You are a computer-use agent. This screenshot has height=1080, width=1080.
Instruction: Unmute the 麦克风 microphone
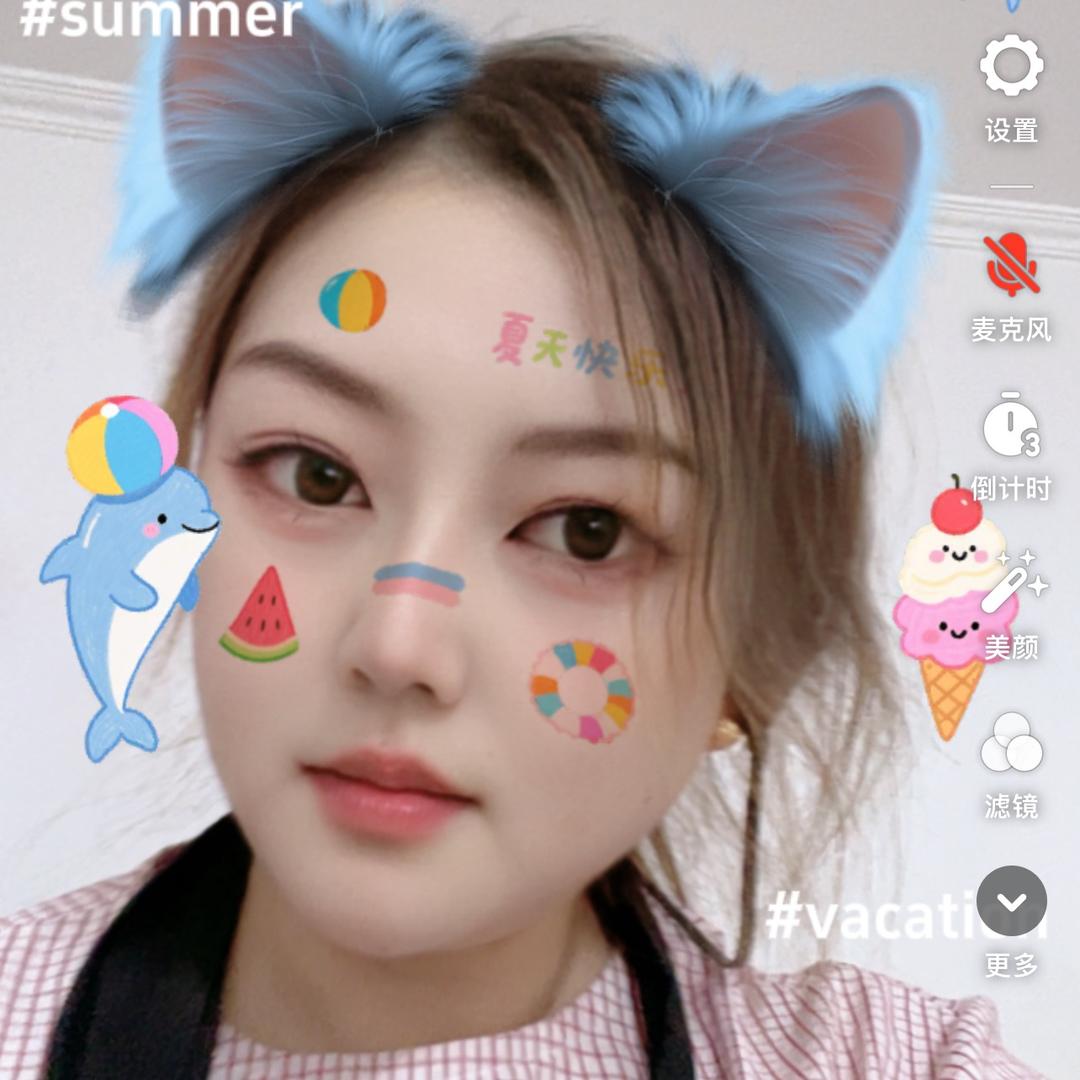click(1011, 265)
